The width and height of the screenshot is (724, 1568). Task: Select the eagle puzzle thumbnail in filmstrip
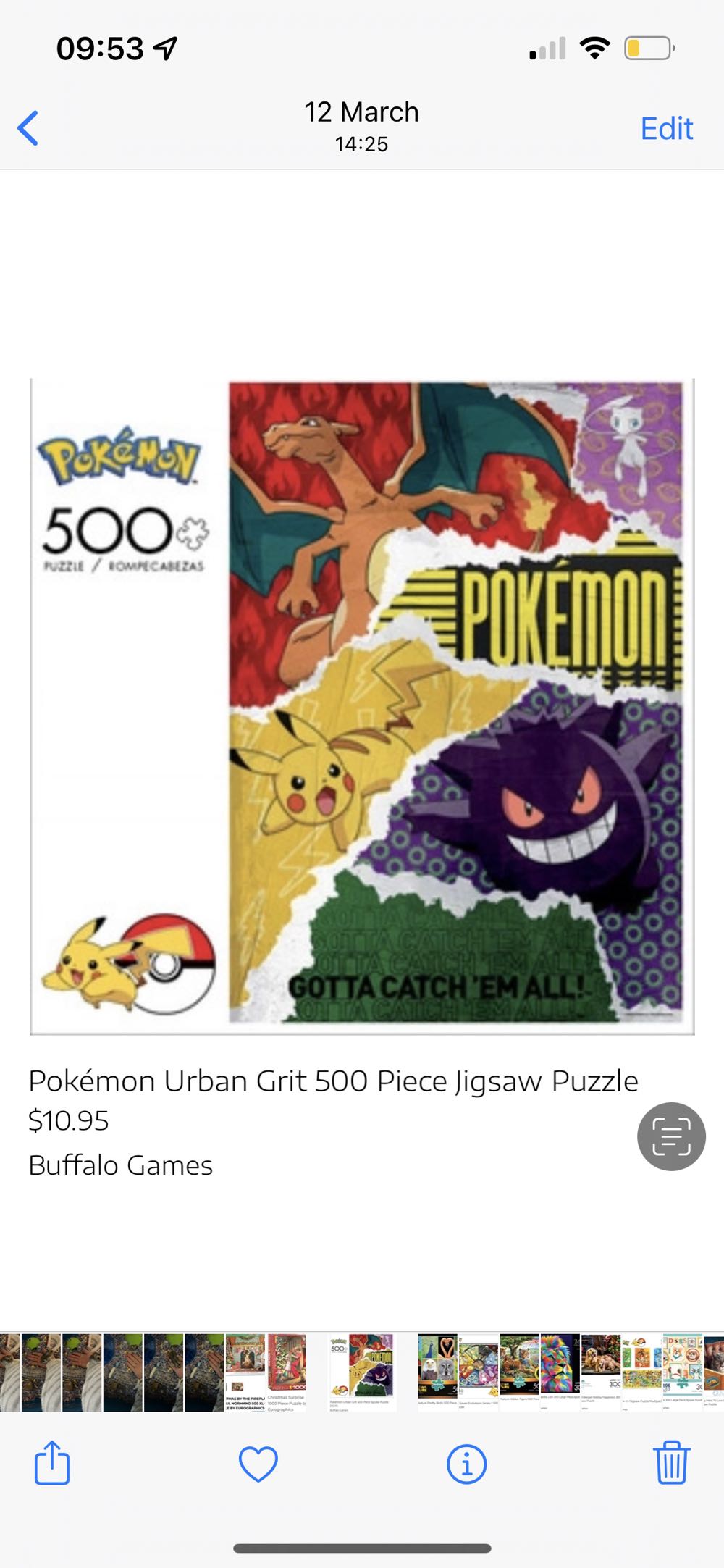pyautogui.click(x=437, y=1372)
